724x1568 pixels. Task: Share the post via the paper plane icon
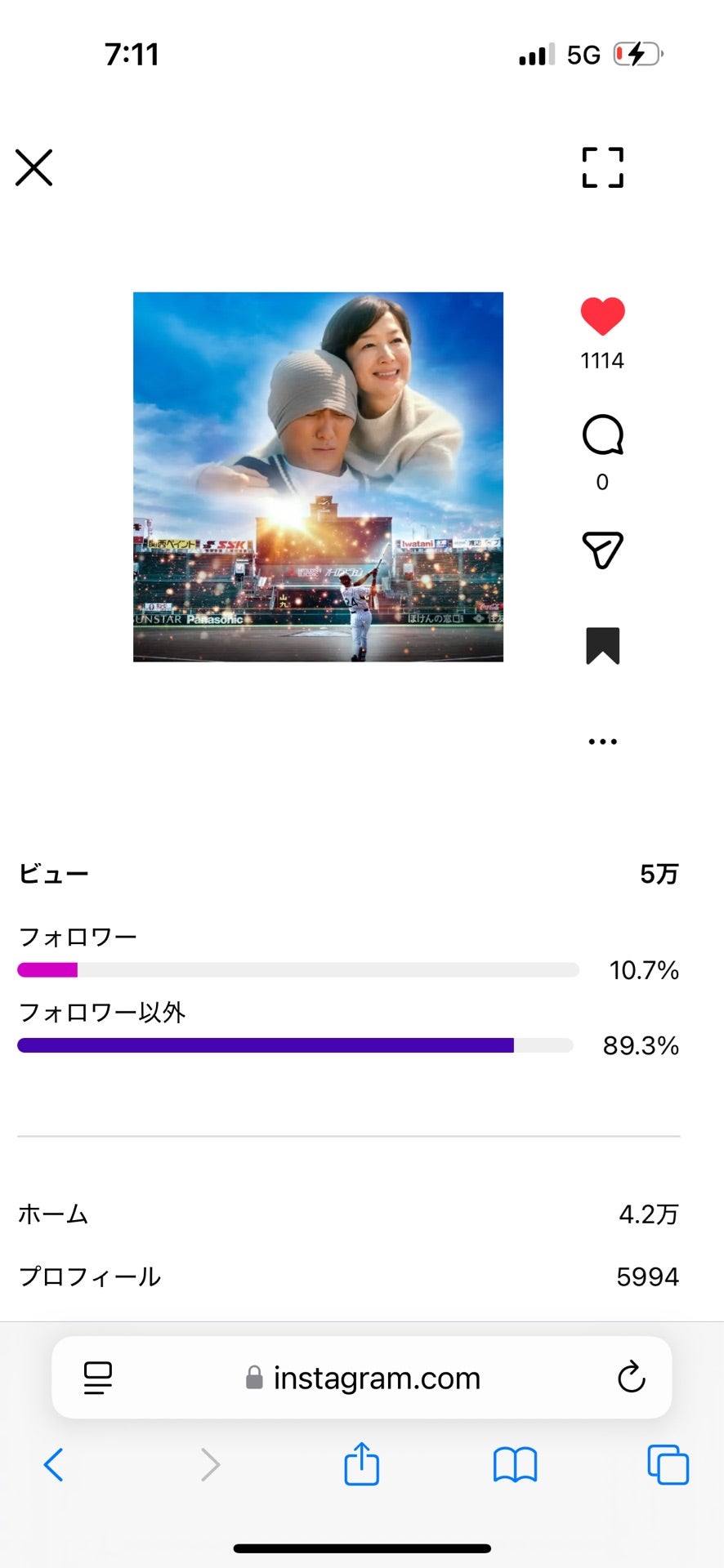coord(602,550)
